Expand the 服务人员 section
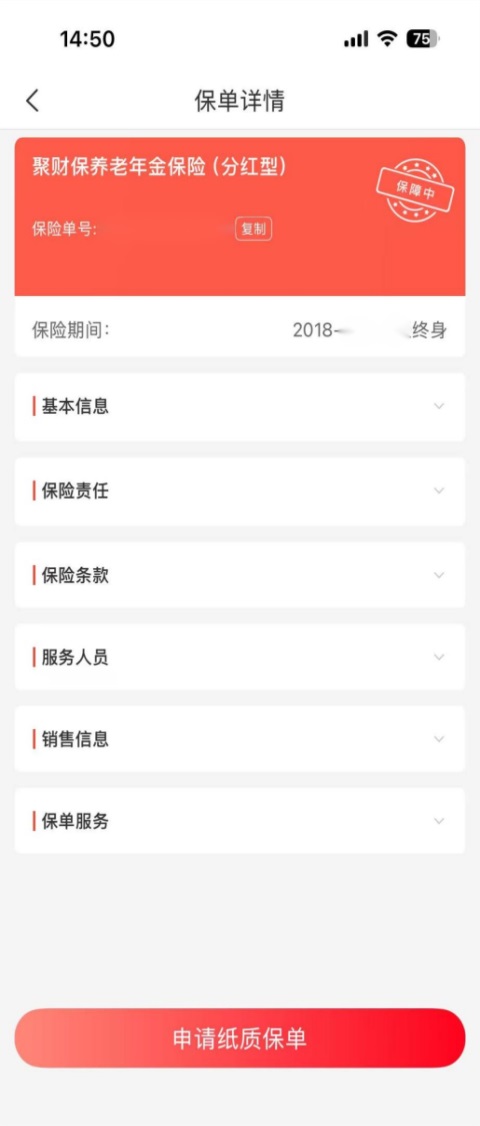Viewport: 480px width, 1126px height. (x=240, y=657)
